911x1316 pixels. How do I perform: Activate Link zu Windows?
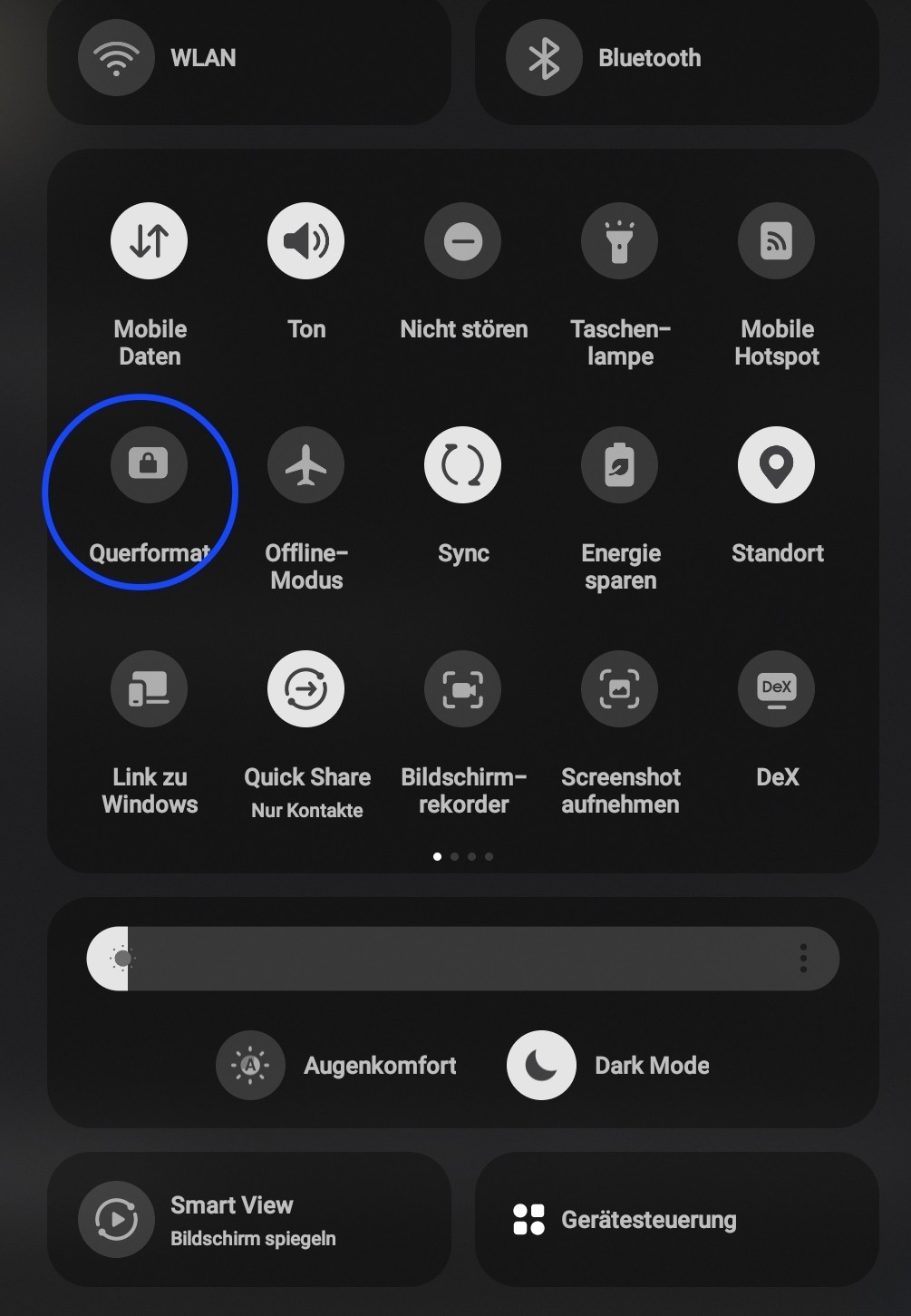[150, 688]
